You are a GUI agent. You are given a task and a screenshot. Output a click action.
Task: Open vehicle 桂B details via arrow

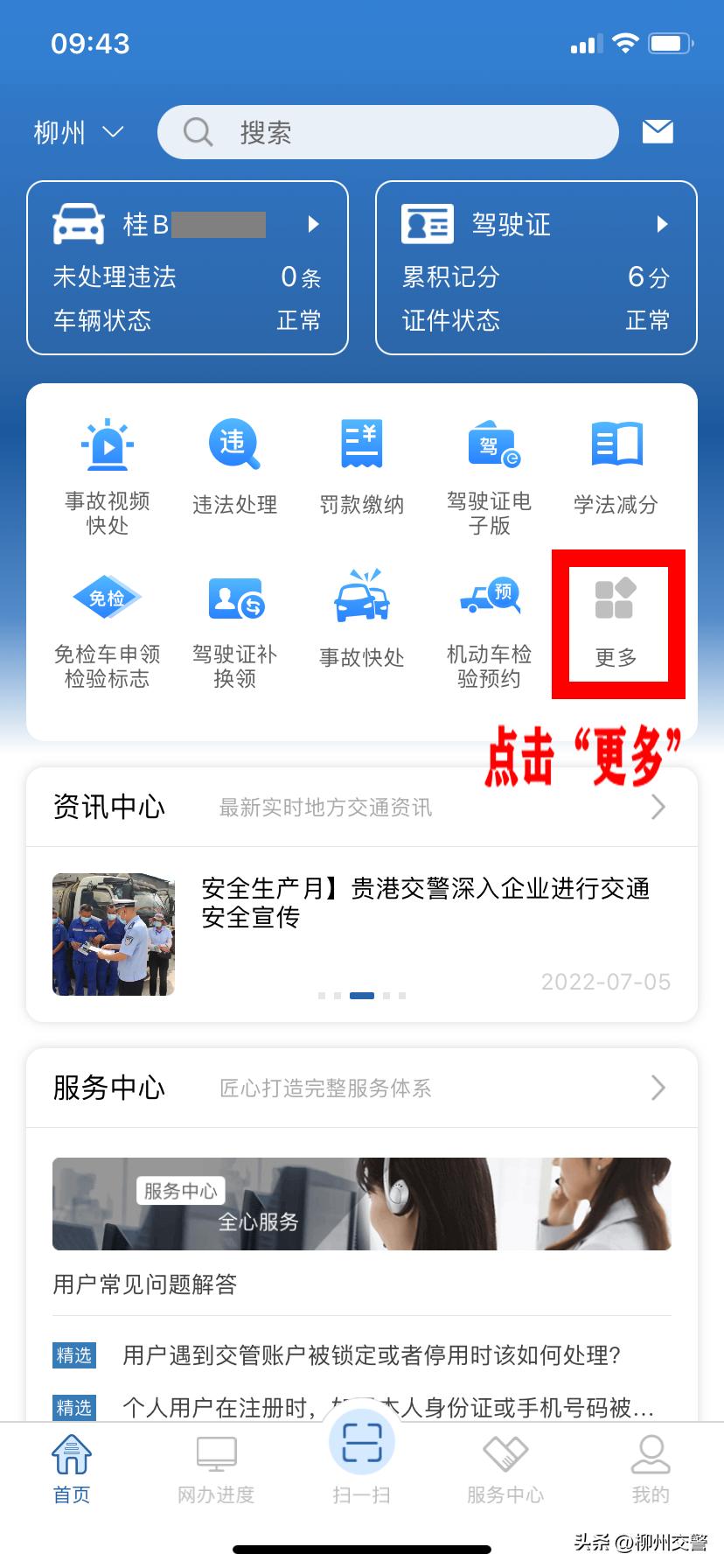pyautogui.click(x=315, y=224)
